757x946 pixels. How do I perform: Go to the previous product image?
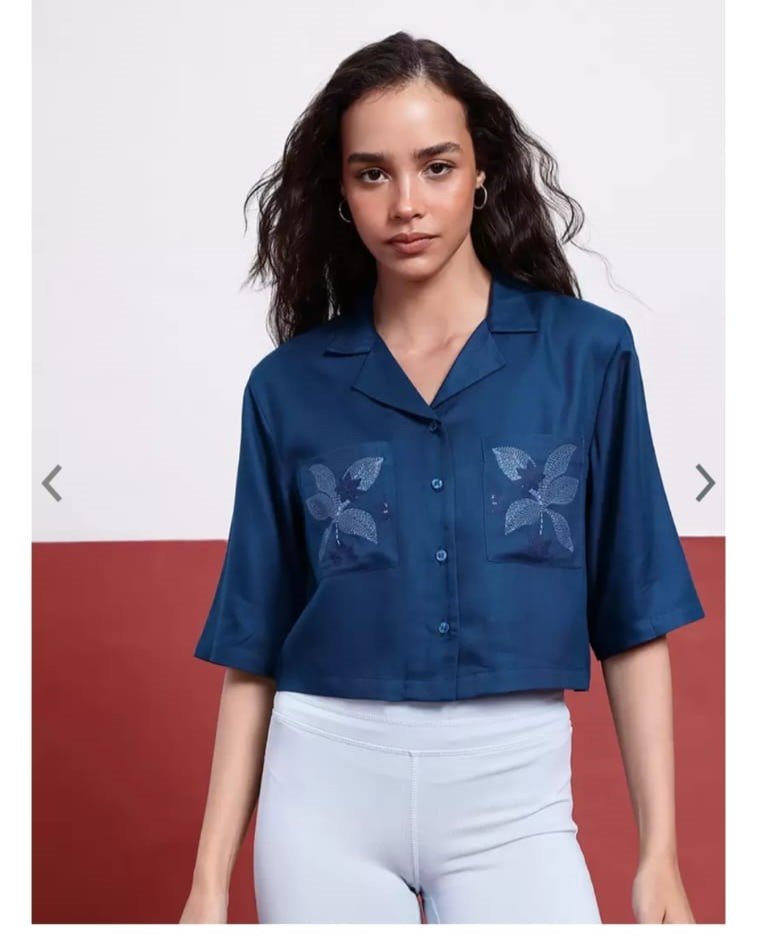(x=52, y=483)
